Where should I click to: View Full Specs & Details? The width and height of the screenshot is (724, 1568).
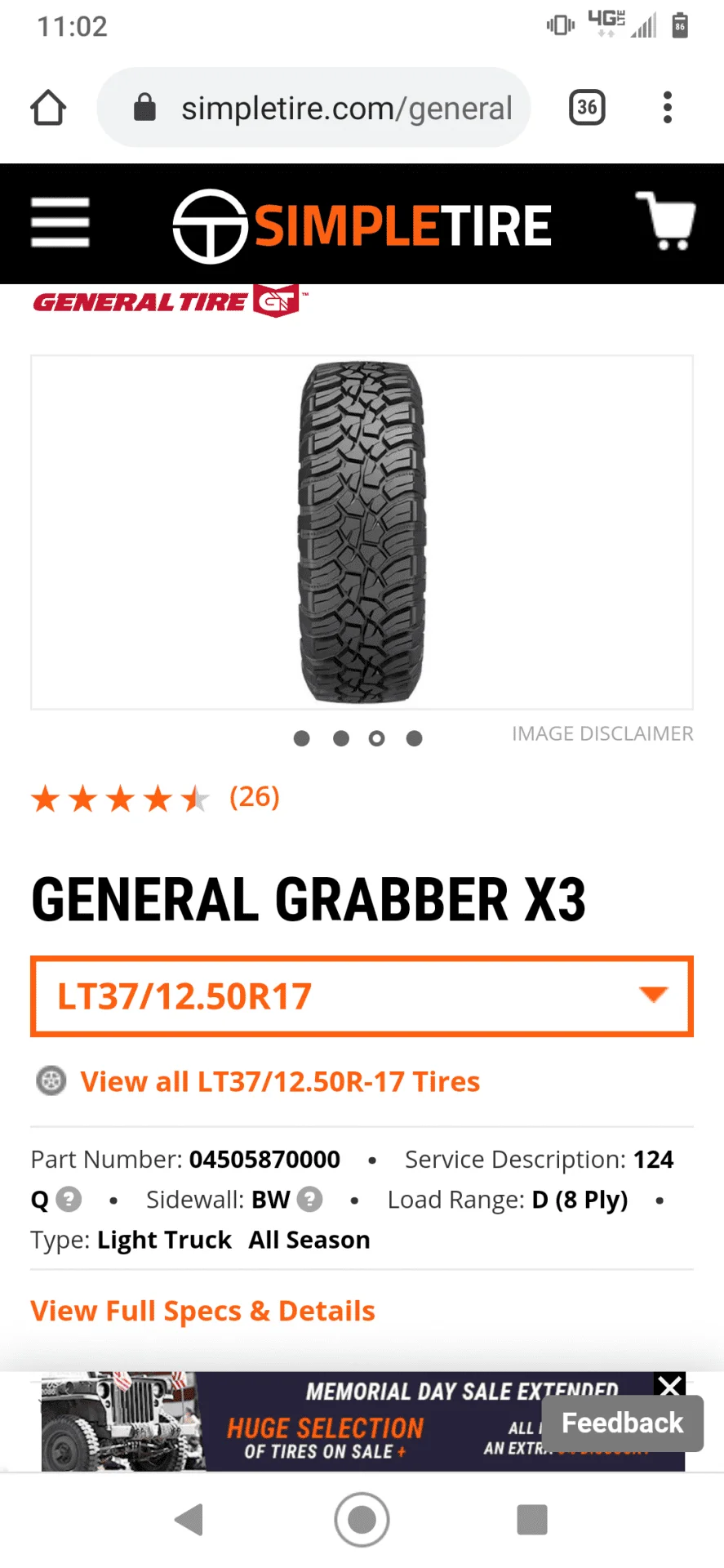click(x=202, y=1311)
